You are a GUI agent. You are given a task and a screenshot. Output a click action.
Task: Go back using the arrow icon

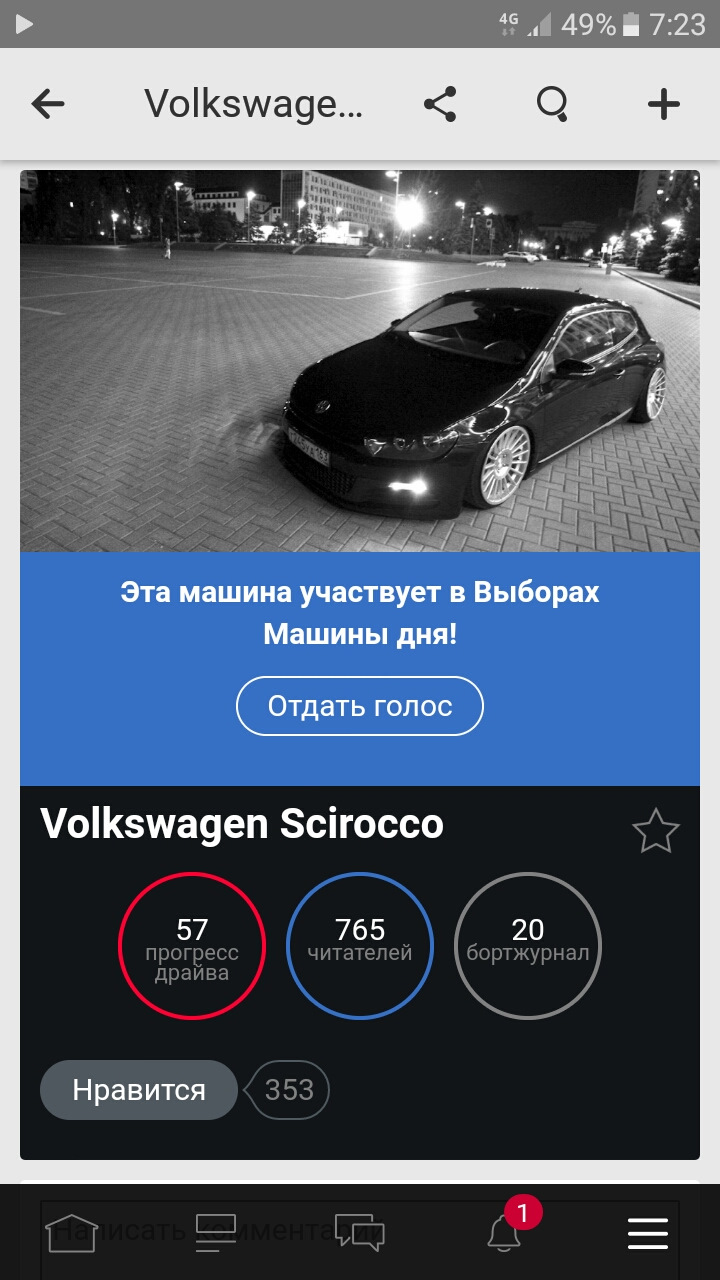click(48, 104)
